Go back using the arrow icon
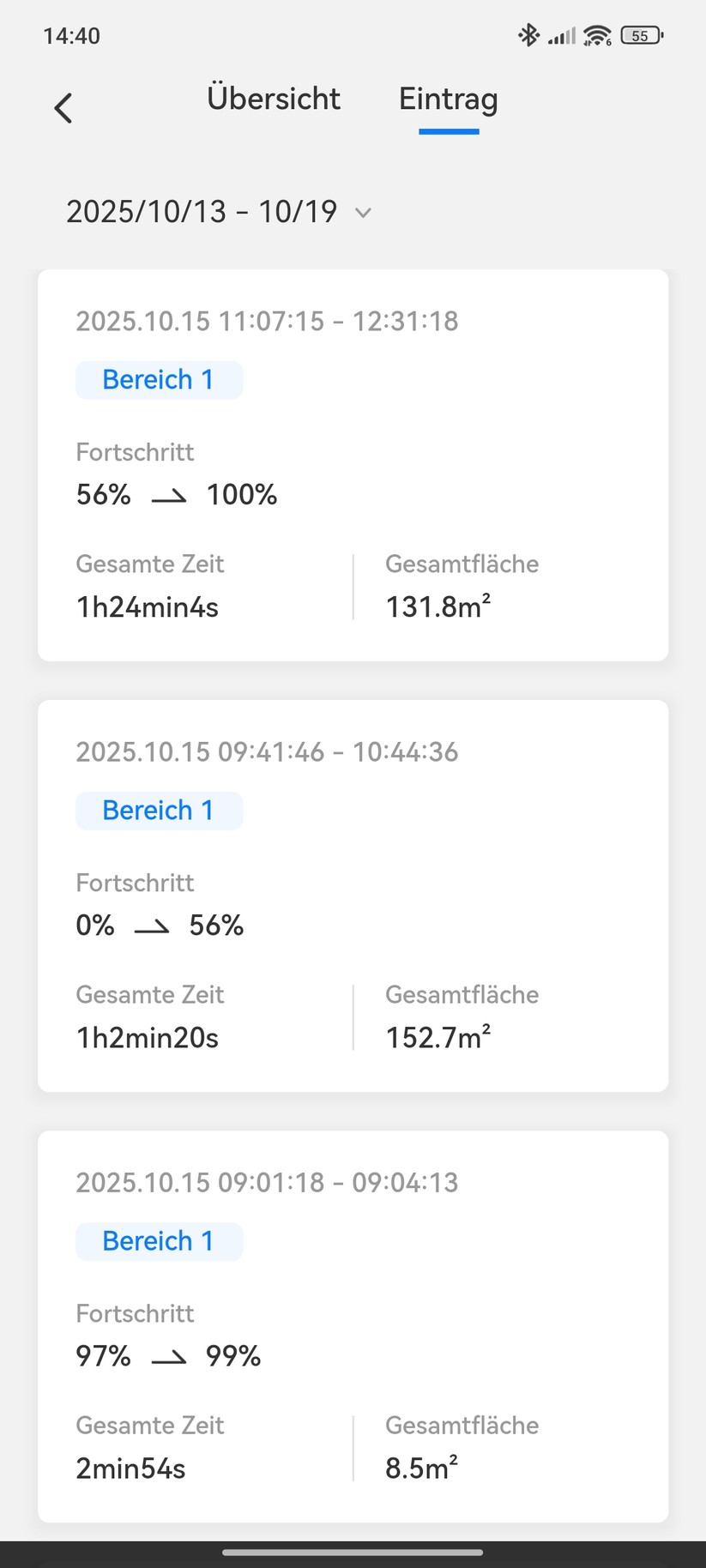The width and height of the screenshot is (706, 1568). point(63,109)
